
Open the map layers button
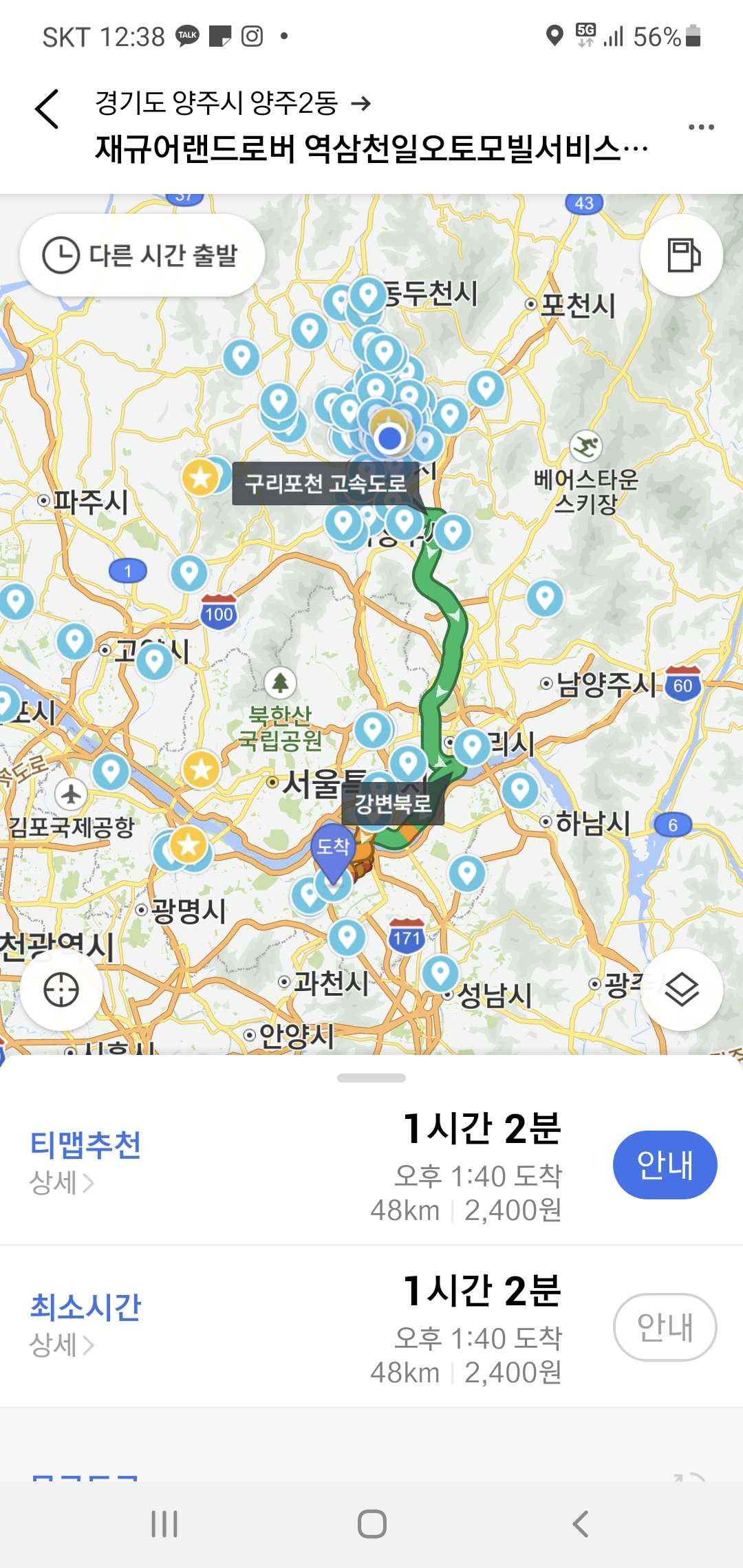(x=681, y=990)
